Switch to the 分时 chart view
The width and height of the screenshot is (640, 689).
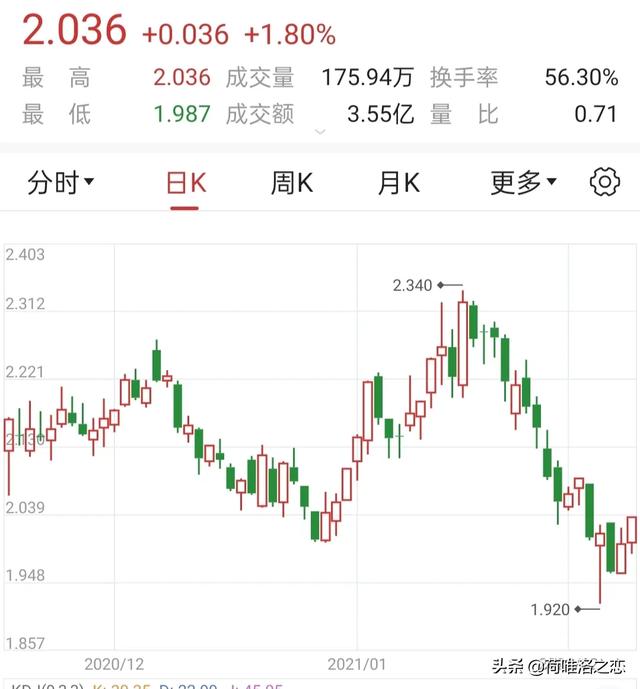(61, 183)
